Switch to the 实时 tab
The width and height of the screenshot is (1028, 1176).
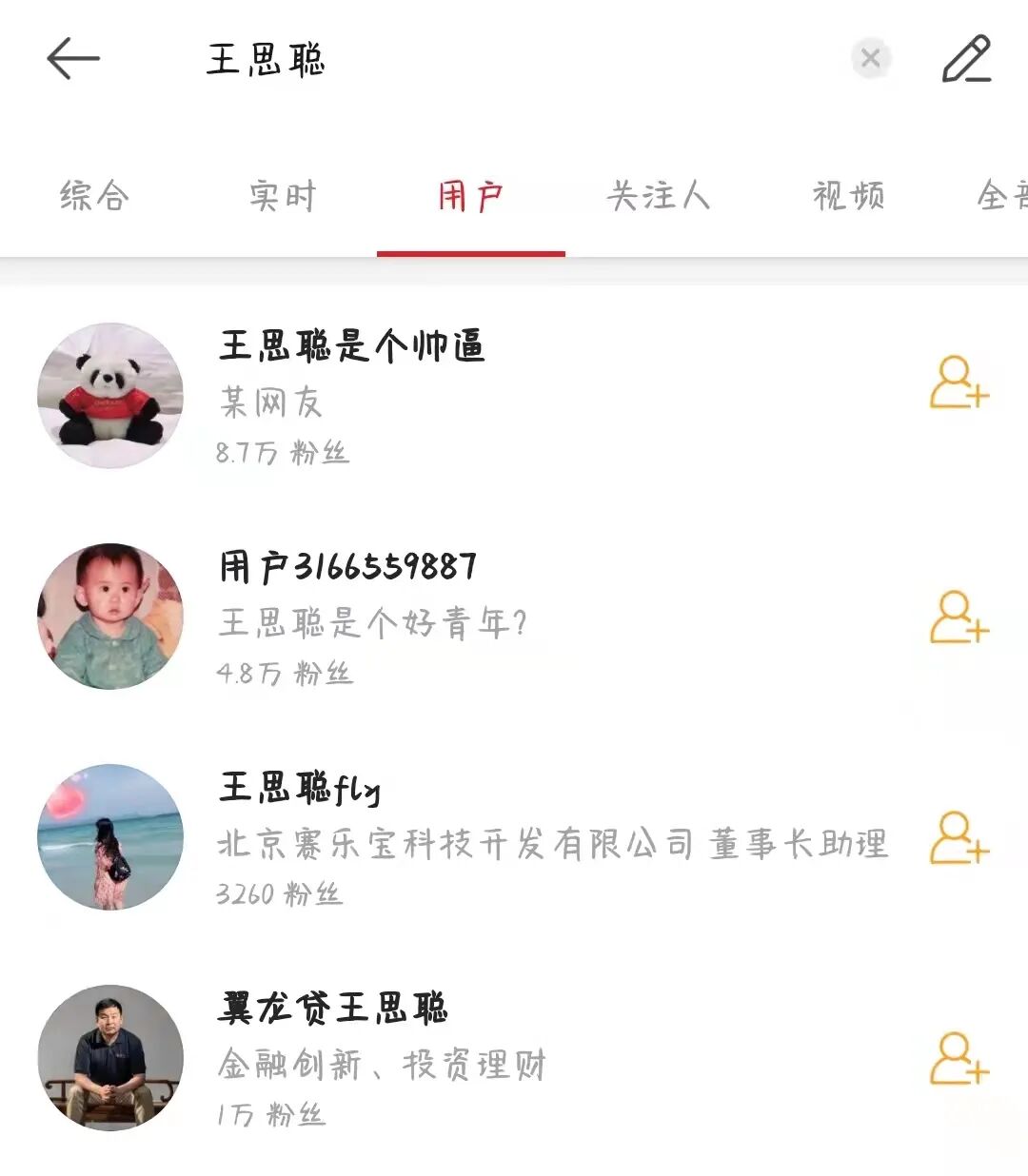[282, 196]
